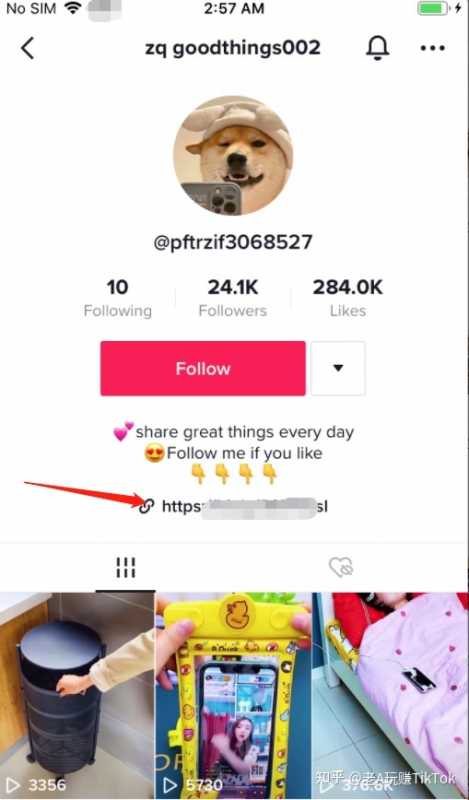This screenshot has height=800, width=469.
Task: Switch to the videos grid tab
Action: pos(126,567)
